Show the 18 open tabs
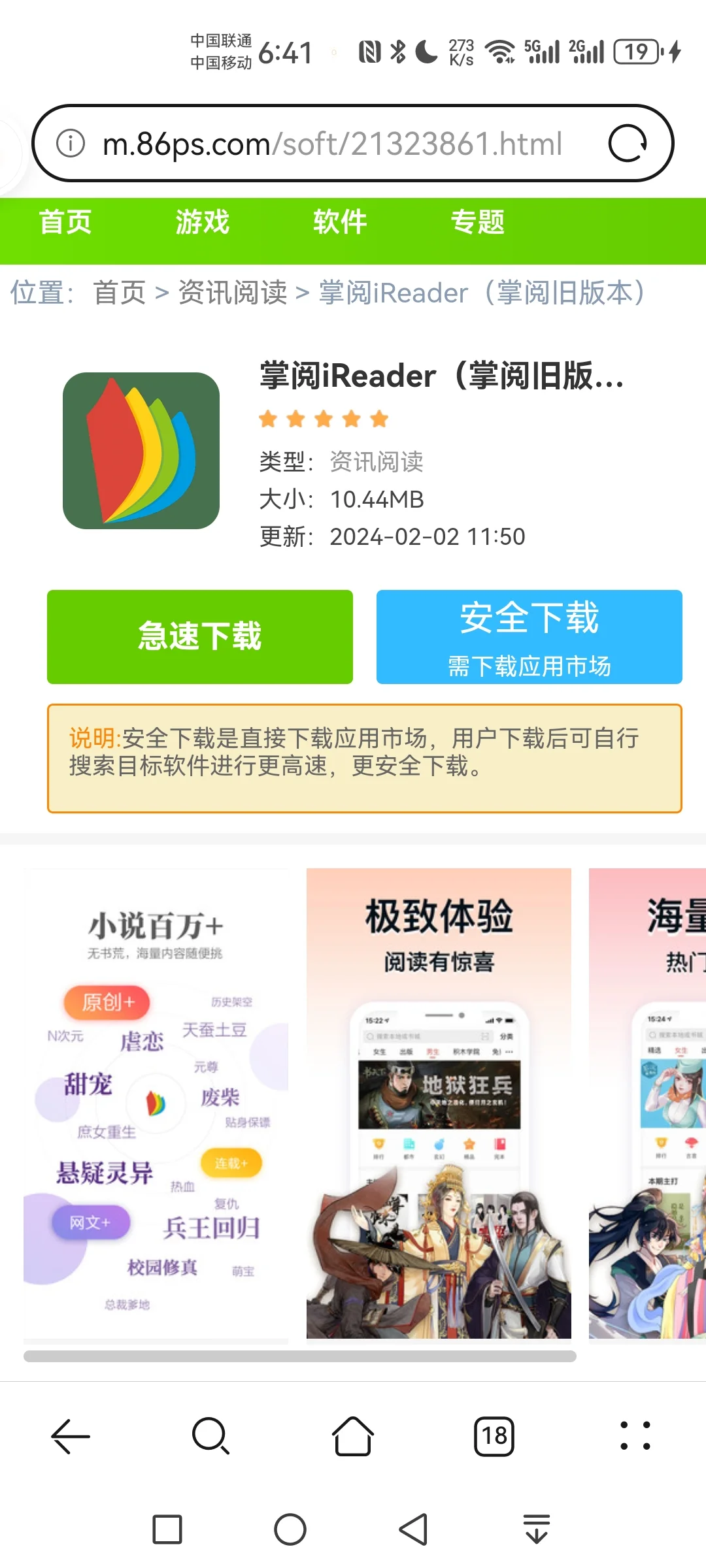Screen dimensions: 706x1568 coord(494,1436)
